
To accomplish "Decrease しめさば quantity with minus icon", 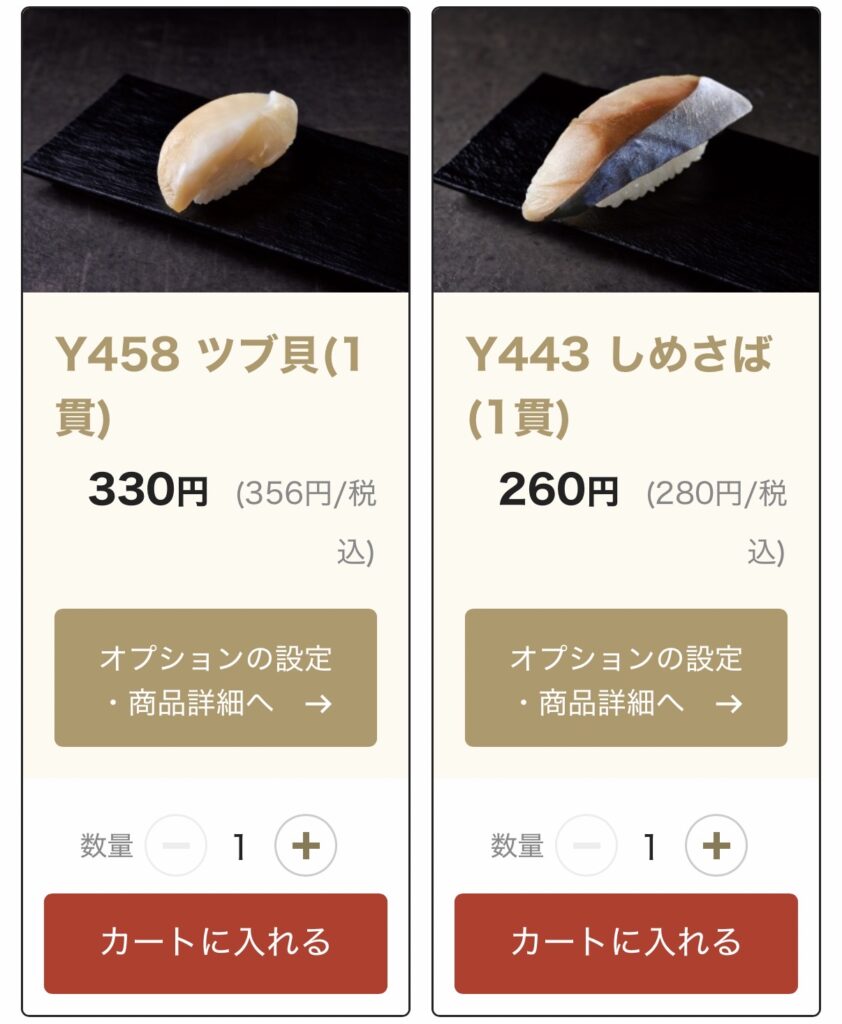I will coord(586,845).
